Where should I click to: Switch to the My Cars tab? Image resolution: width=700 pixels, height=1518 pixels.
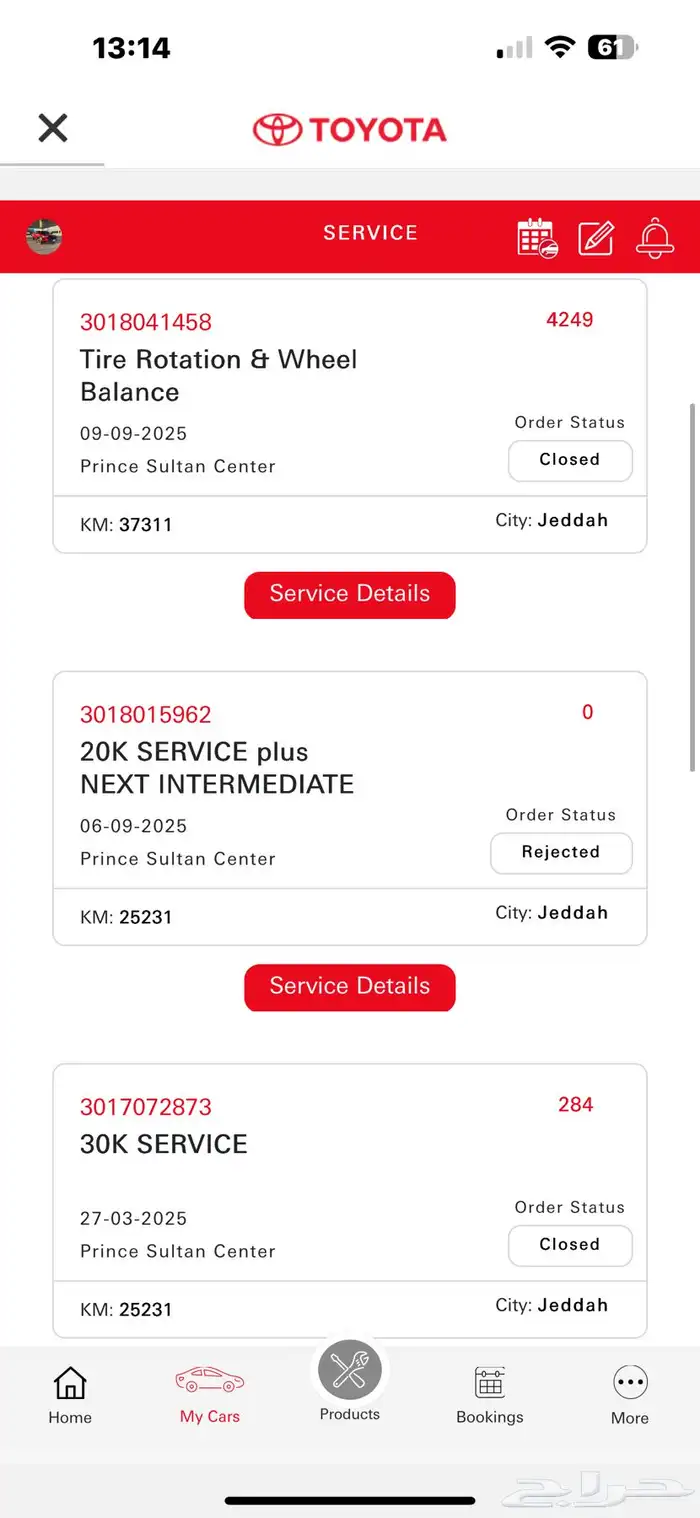[x=210, y=1395]
